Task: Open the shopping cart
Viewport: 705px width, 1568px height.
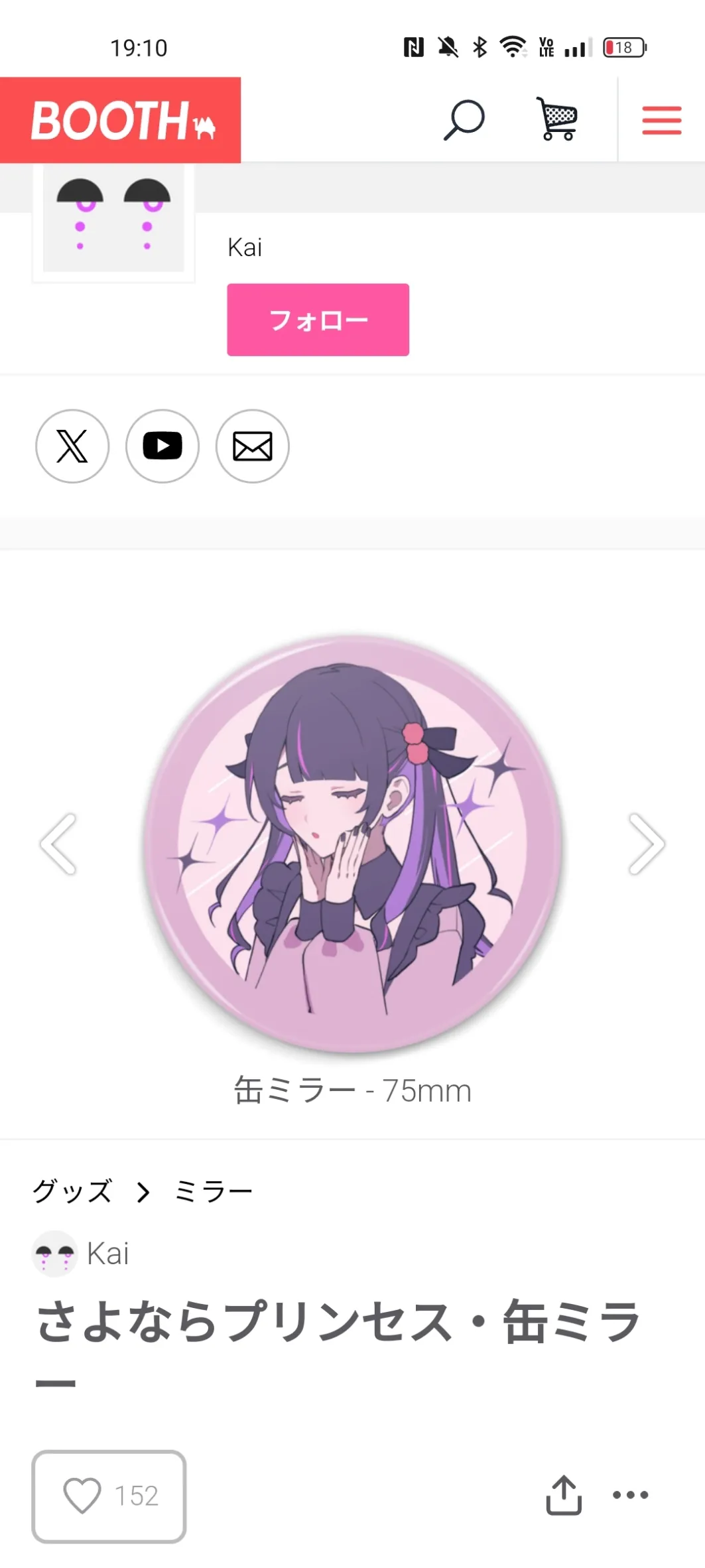Action: pyautogui.click(x=557, y=119)
